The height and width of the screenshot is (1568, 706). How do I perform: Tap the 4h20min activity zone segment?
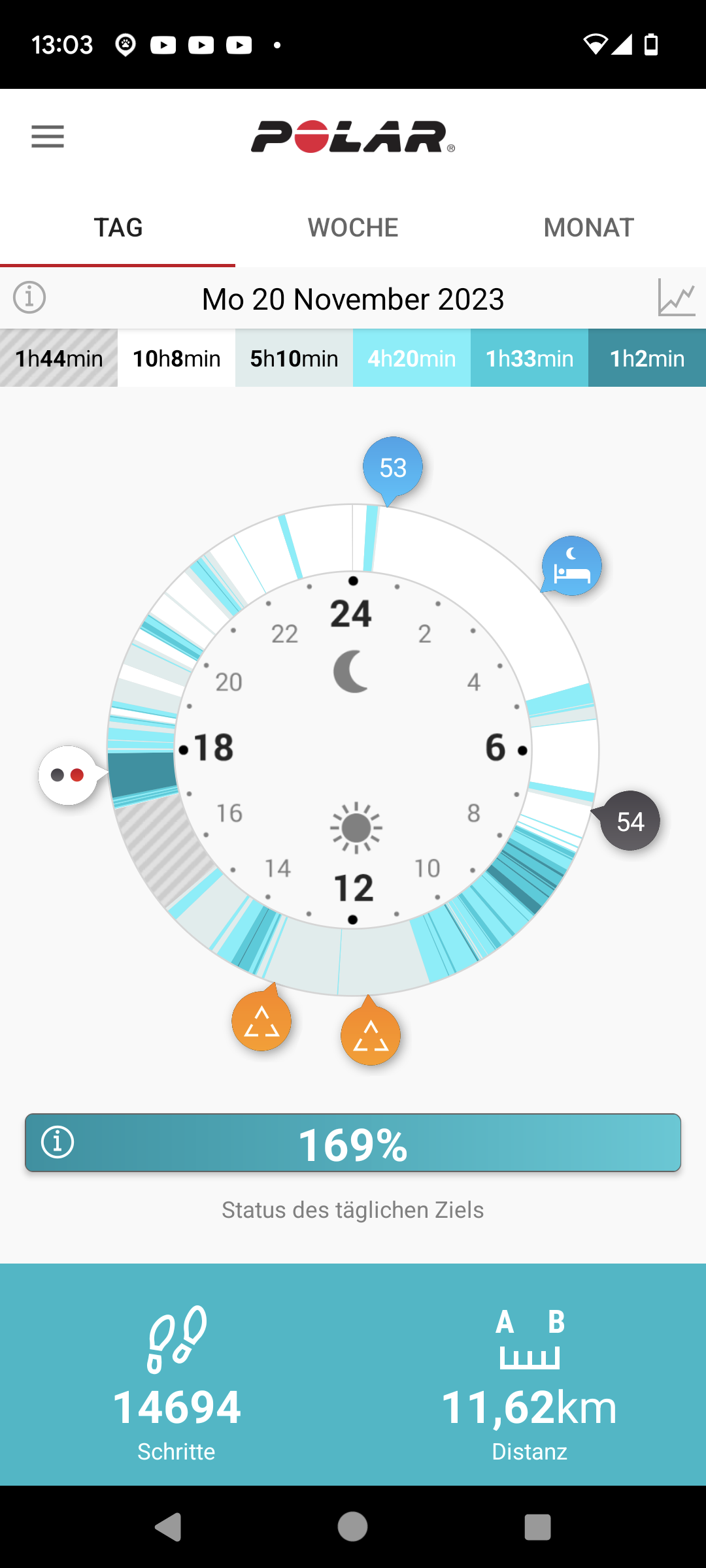412,358
